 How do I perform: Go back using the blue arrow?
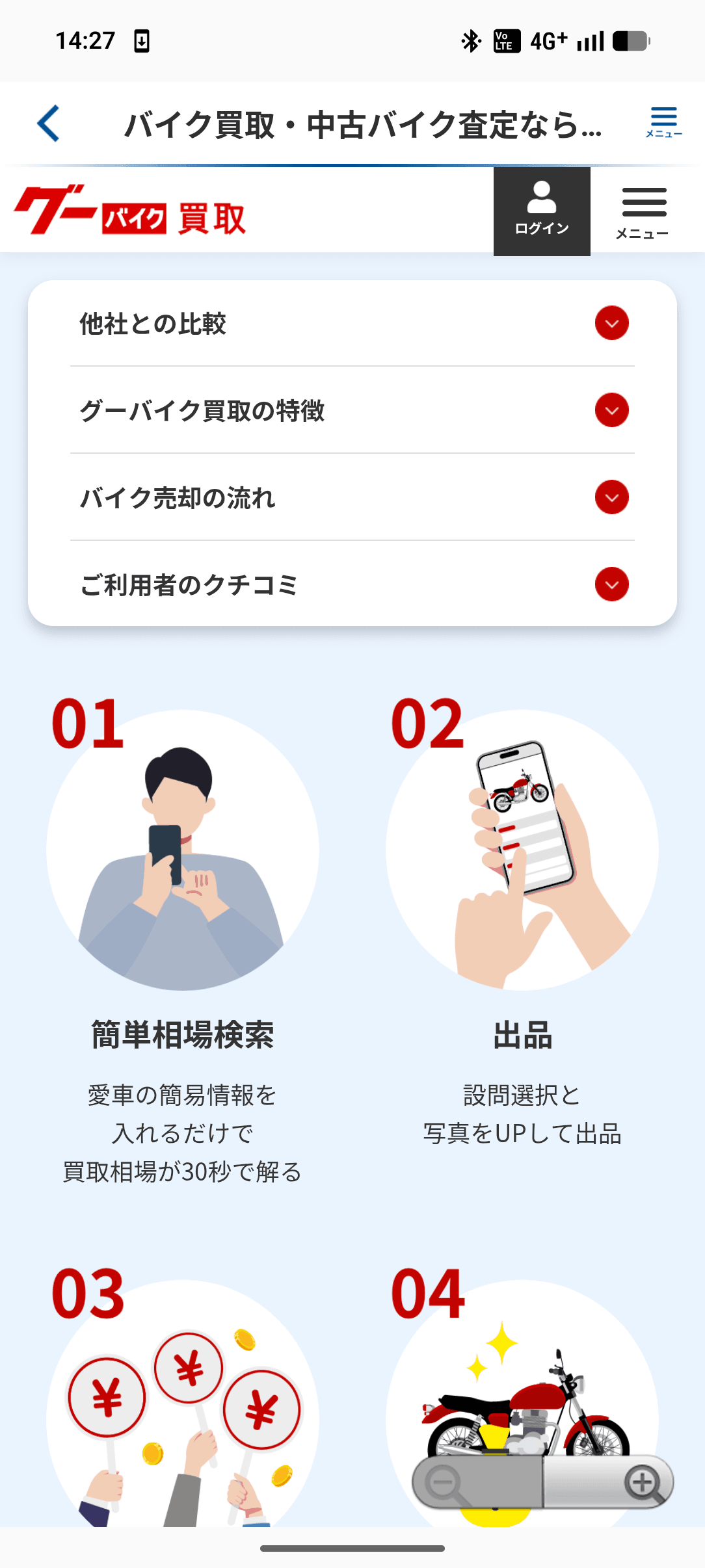click(x=49, y=124)
